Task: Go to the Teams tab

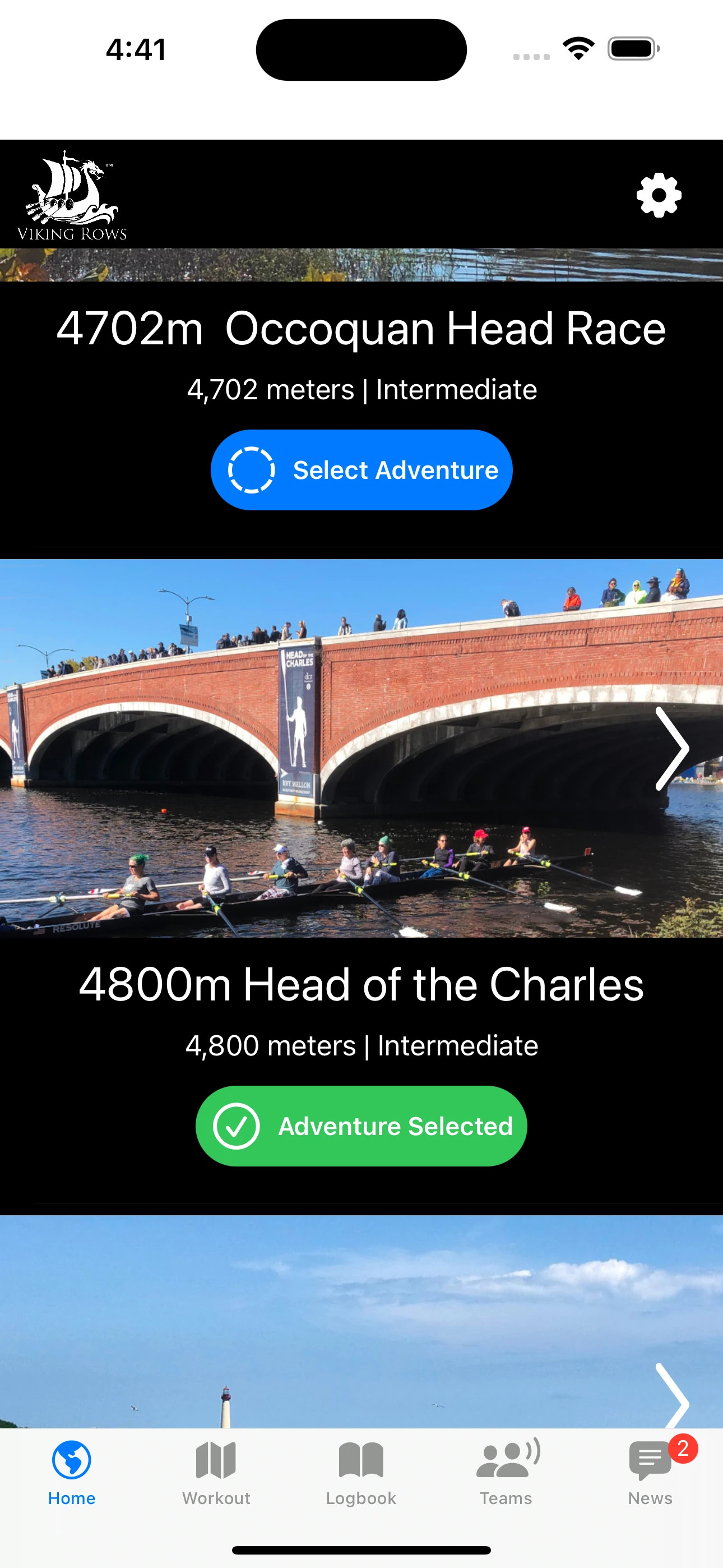Action: (x=506, y=1473)
